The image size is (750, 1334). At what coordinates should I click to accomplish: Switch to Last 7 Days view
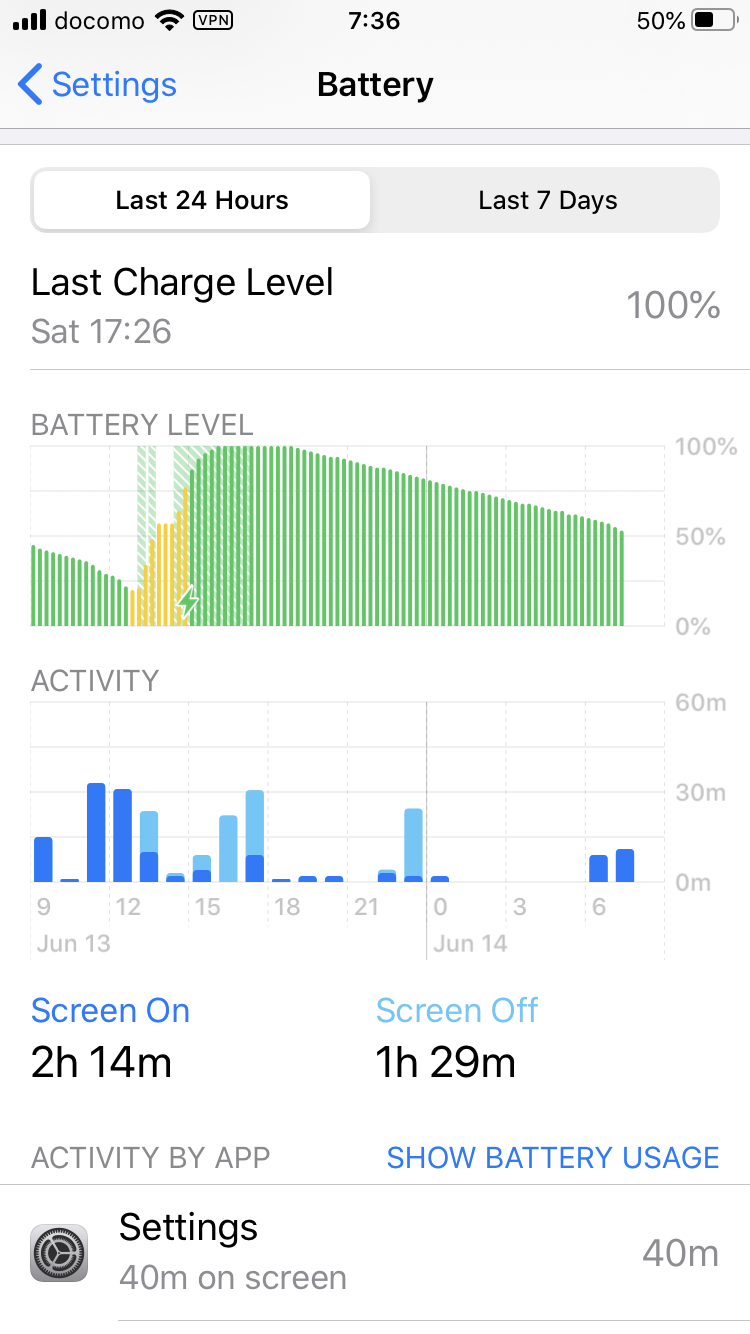[547, 201]
